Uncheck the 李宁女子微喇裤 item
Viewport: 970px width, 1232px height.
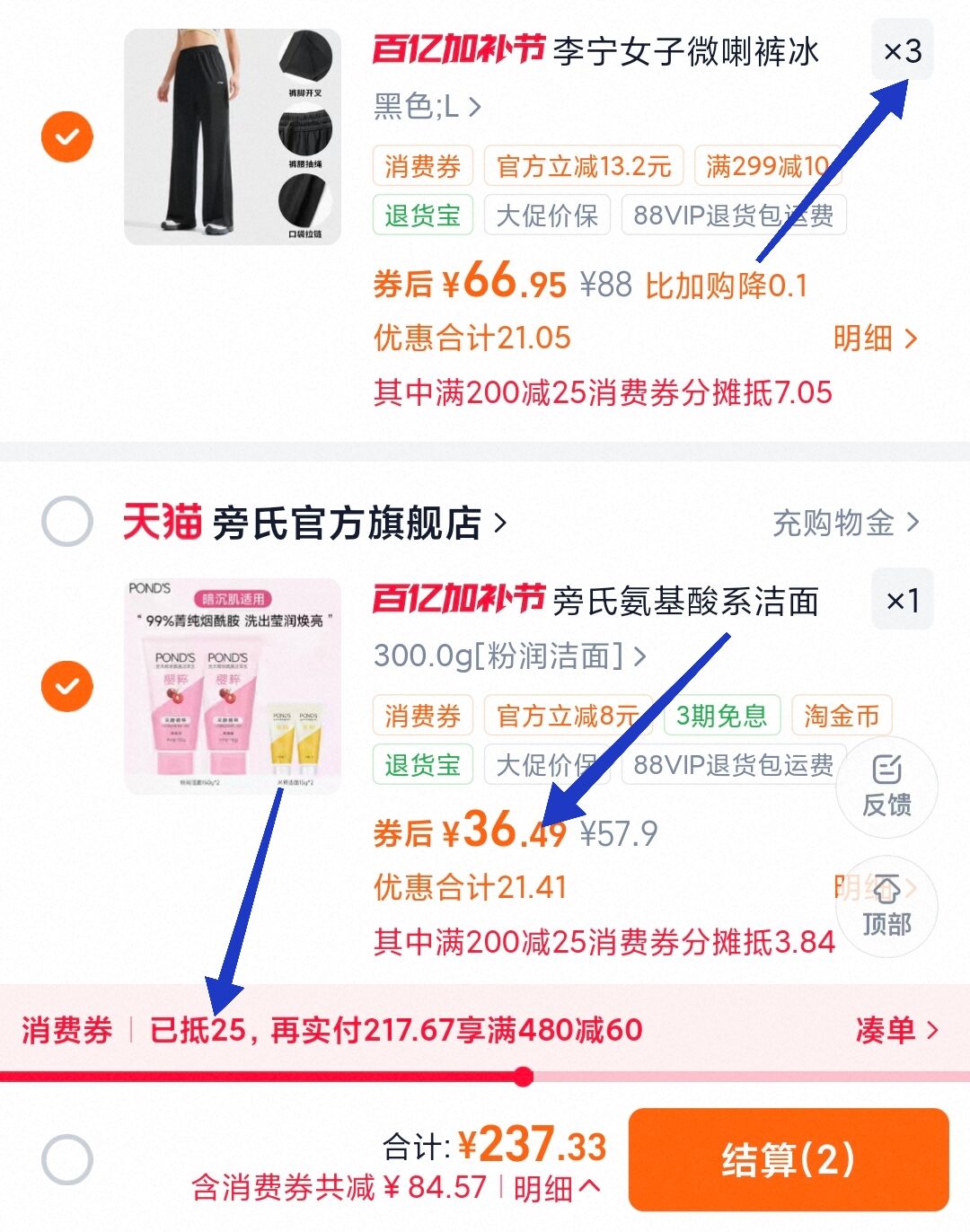pyautogui.click(x=67, y=136)
